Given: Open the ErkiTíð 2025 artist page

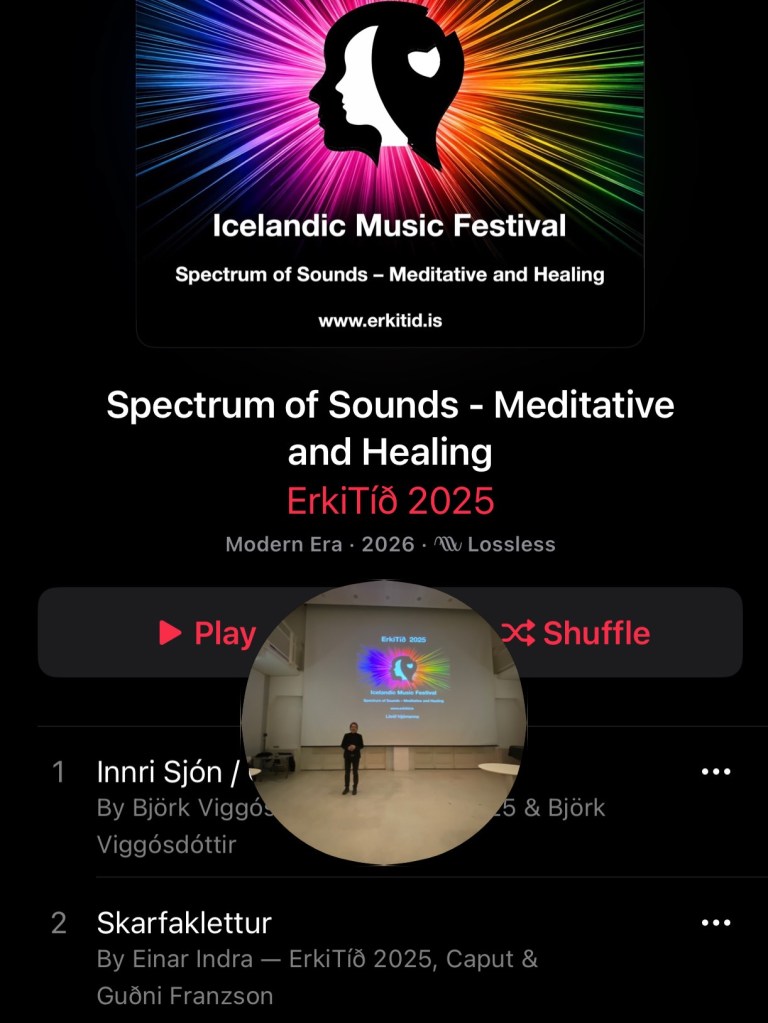Looking at the screenshot, I should coord(390,500).
